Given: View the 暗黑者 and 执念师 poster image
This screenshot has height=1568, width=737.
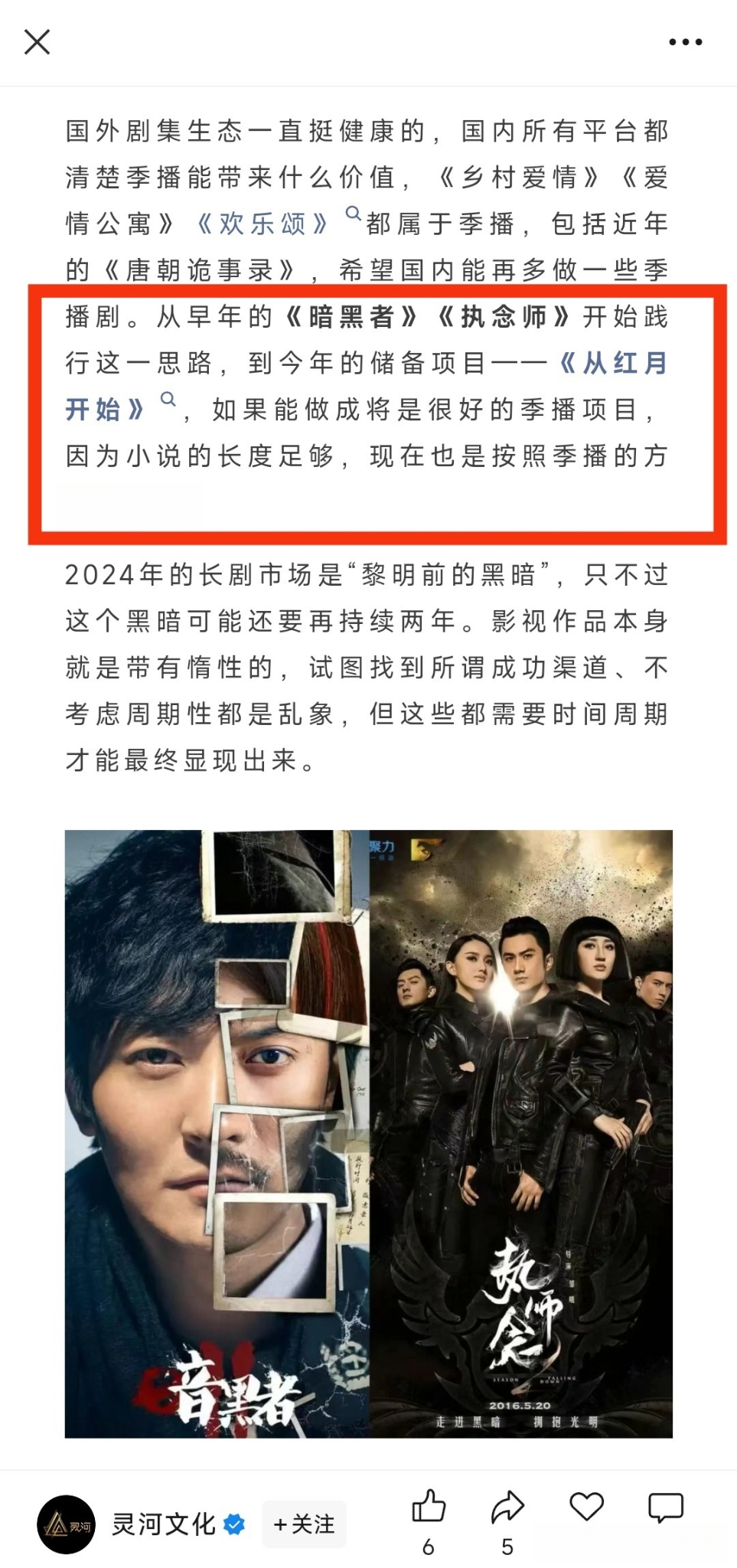Looking at the screenshot, I should [x=368, y=1133].
